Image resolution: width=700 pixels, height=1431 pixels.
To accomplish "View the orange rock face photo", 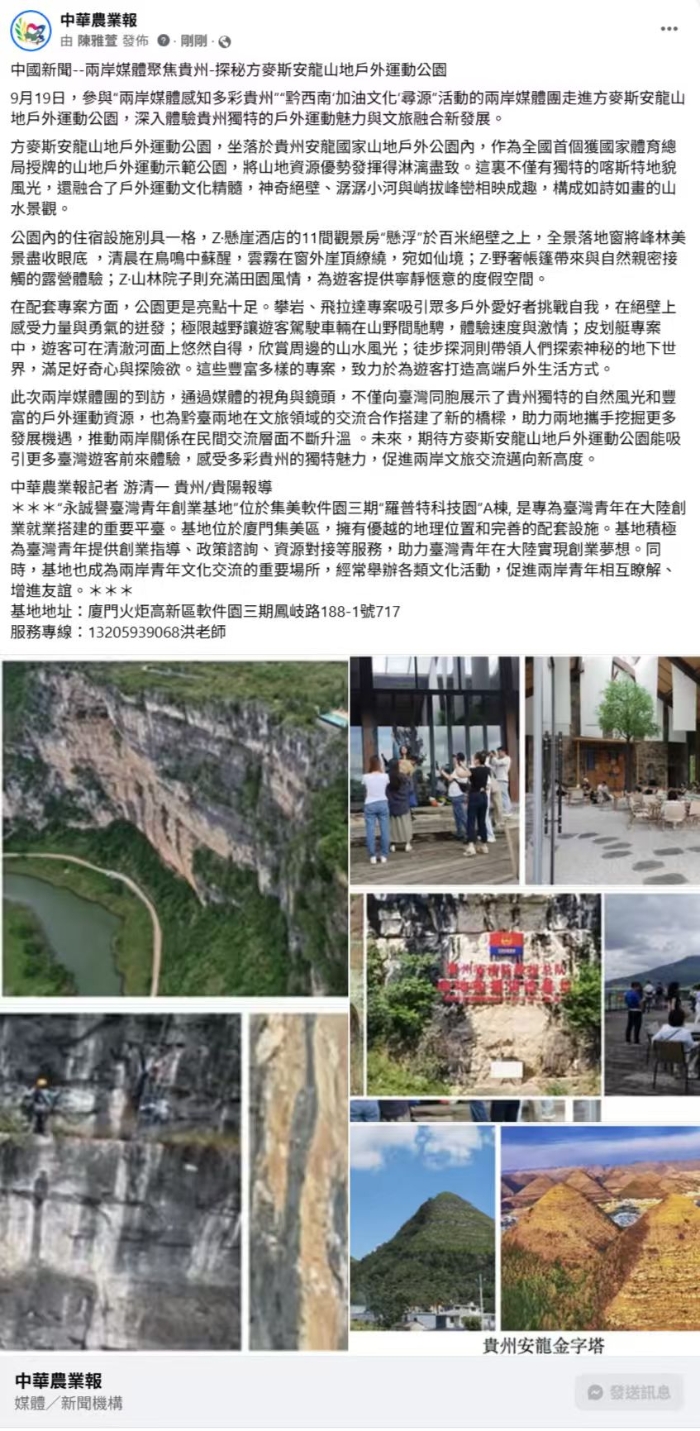I will (x=298, y=1181).
